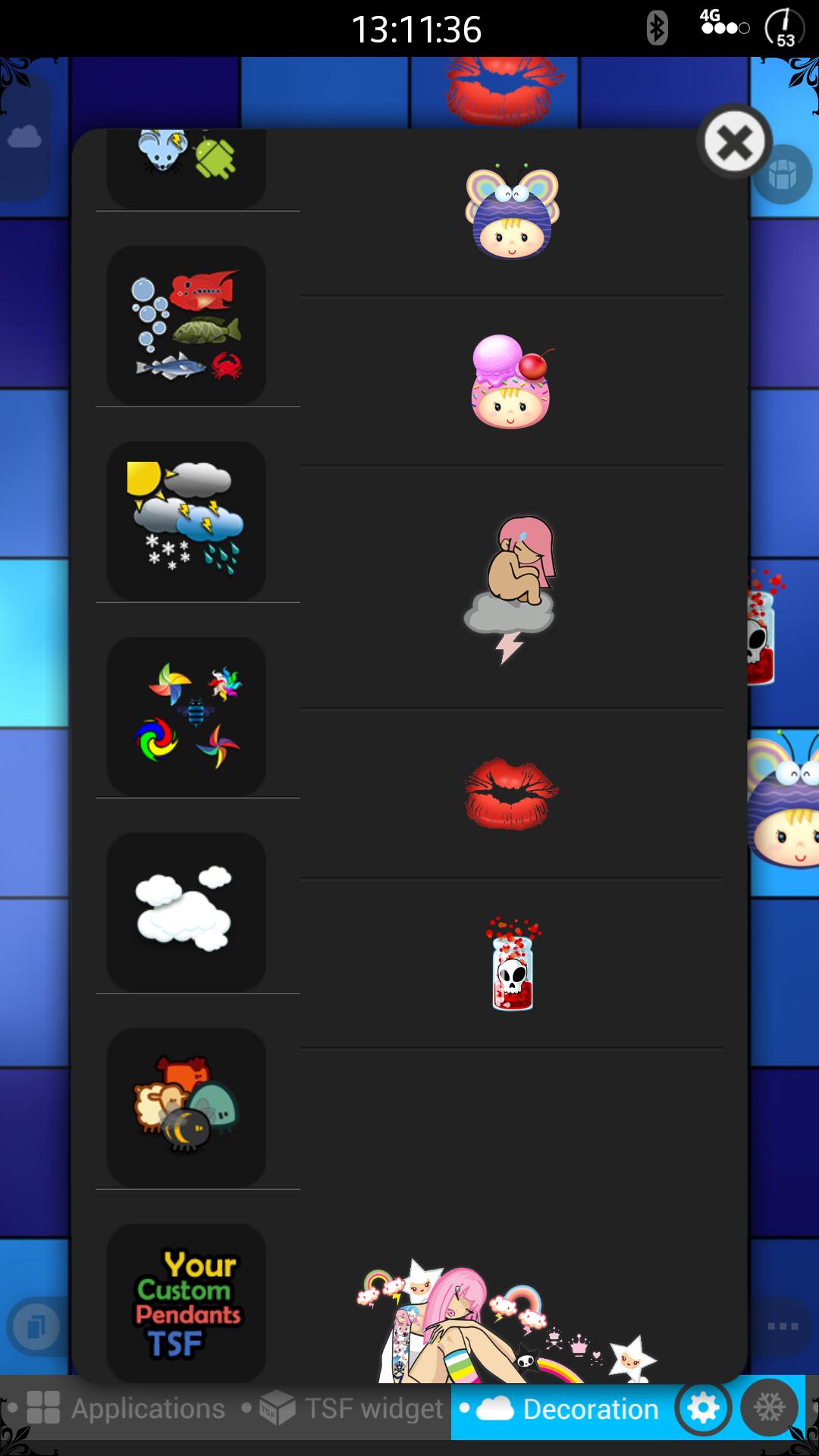The width and height of the screenshot is (819, 1456).
Task: Select the mouse and Android decoration pack
Action: pyautogui.click(x=187, y=163)
